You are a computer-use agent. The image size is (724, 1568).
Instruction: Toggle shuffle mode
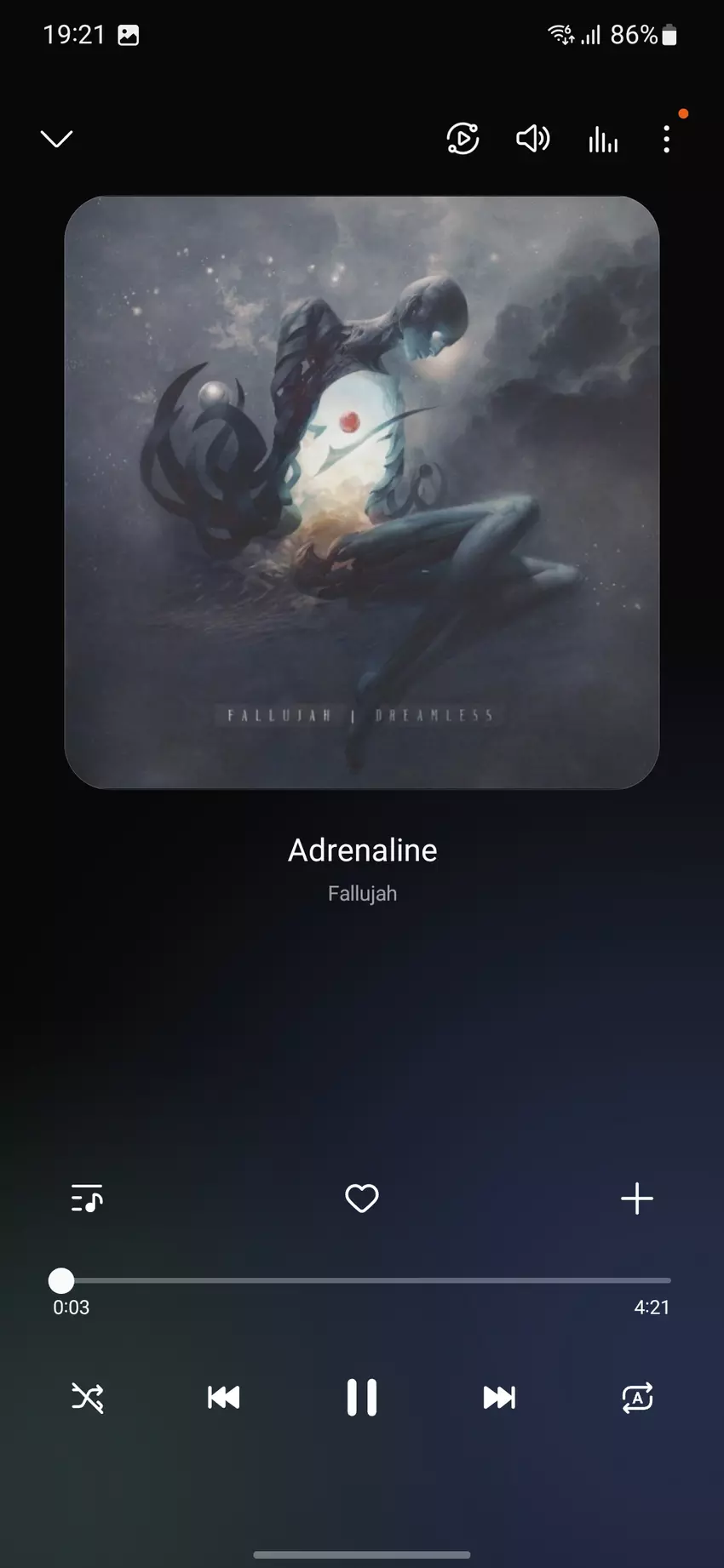click(x=87, y=1398)
